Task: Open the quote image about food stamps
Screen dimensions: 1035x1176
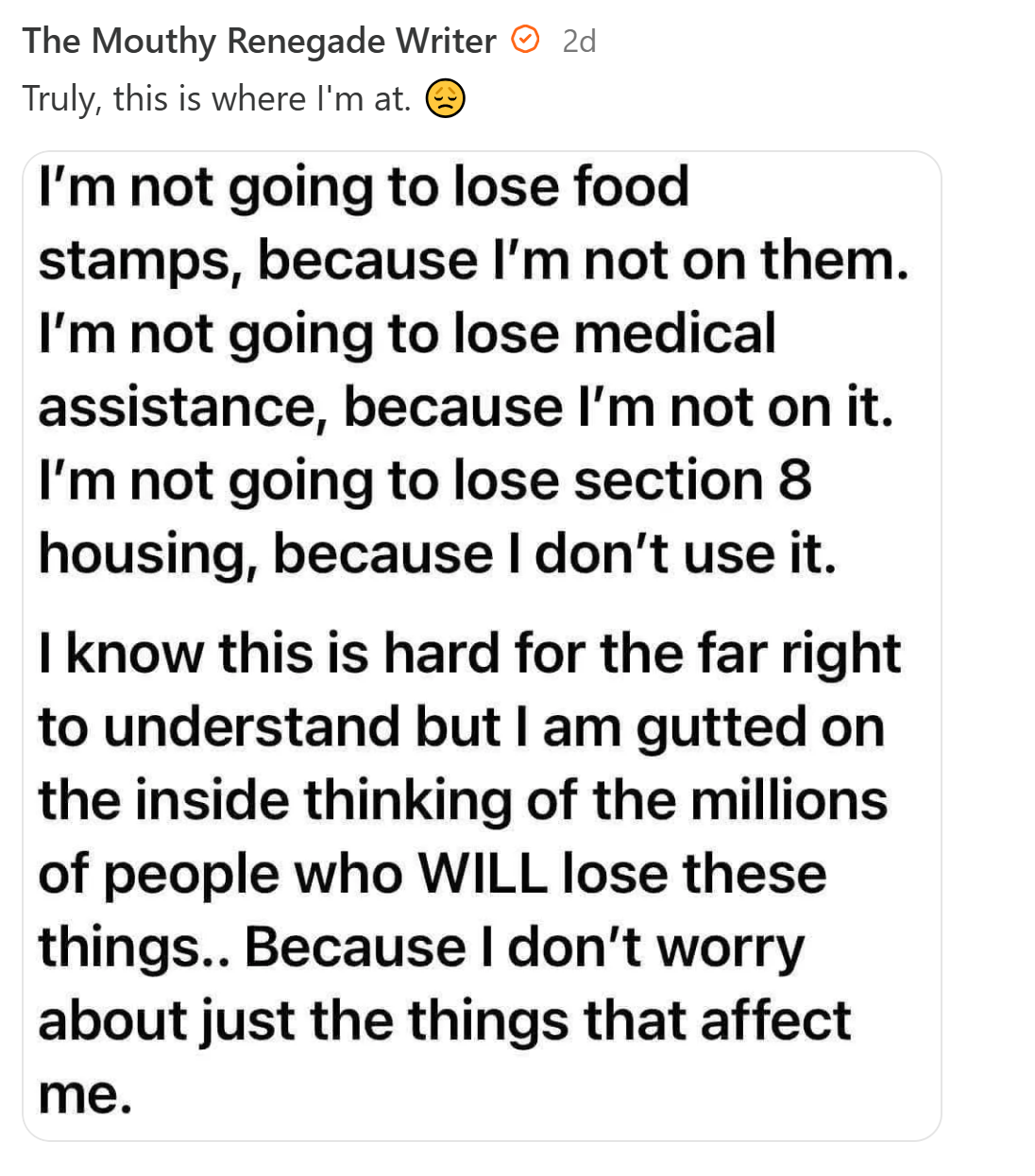Action: coord(482,645)
